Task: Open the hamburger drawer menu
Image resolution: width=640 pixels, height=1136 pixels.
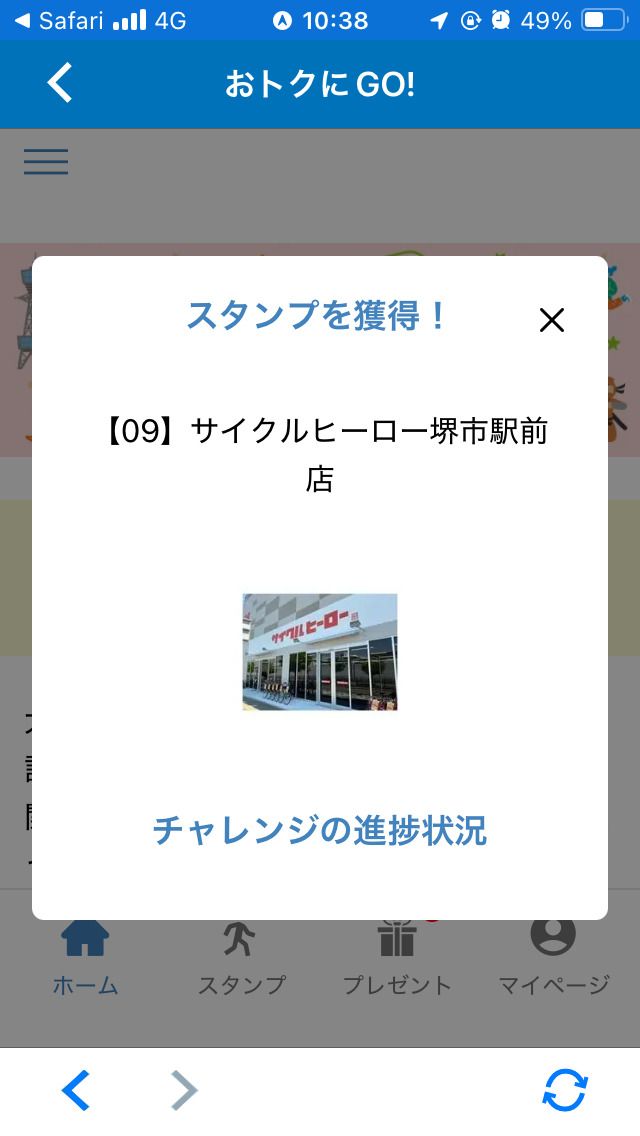Action: click(x=46, y=161)
